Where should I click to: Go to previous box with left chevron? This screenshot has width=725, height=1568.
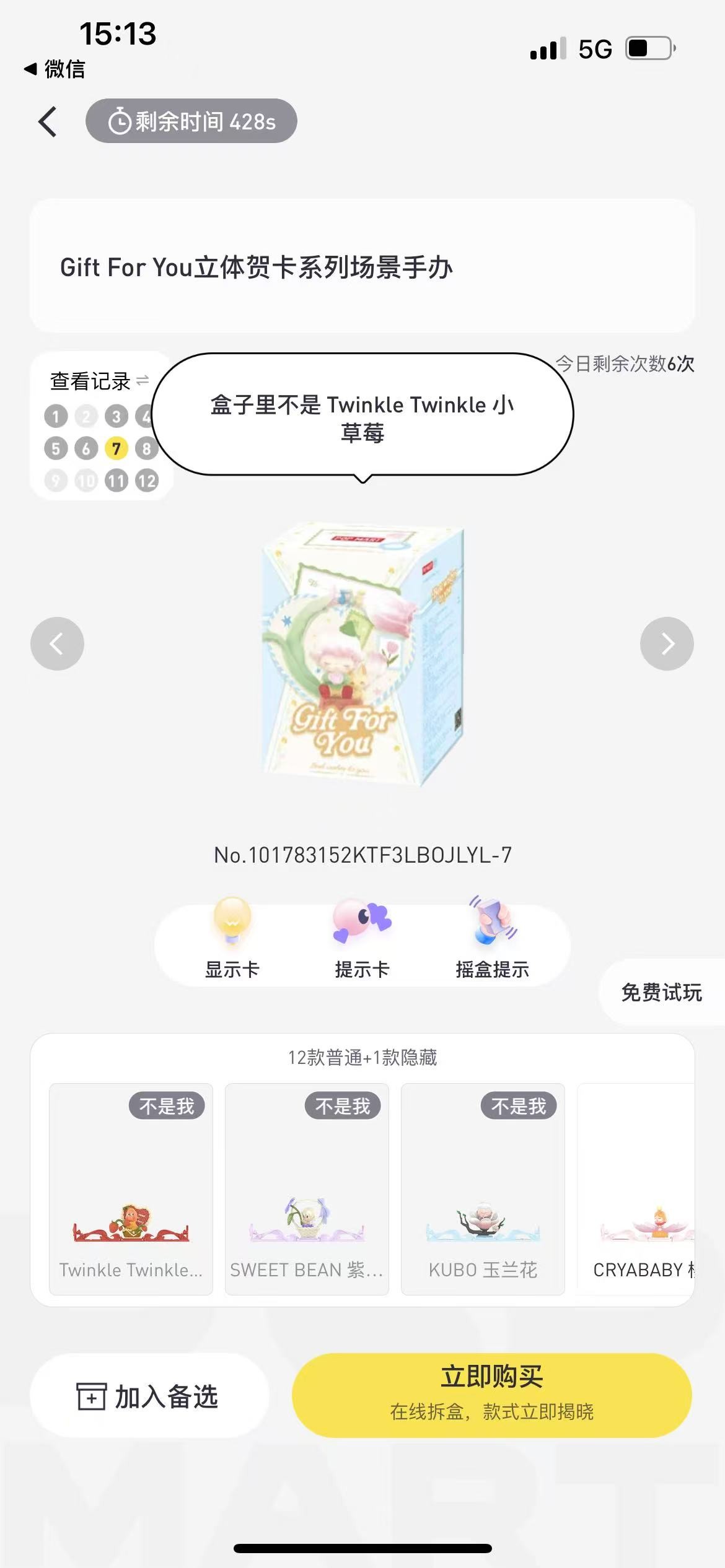57,643
